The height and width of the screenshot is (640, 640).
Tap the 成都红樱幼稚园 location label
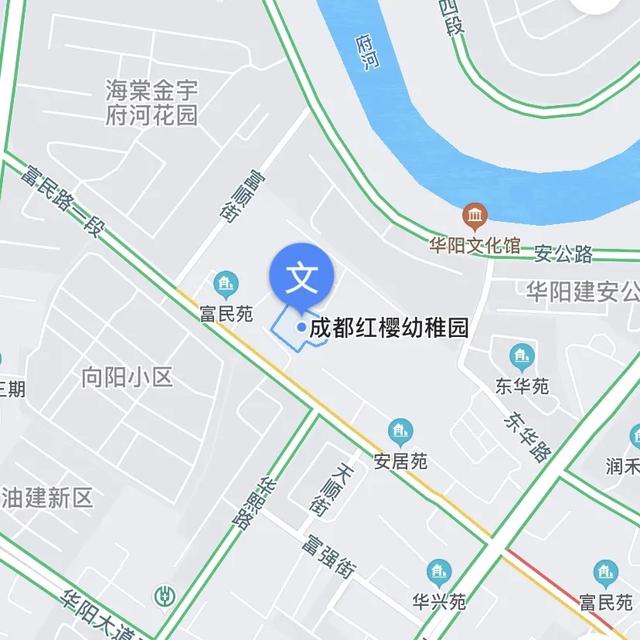[388, 328]
